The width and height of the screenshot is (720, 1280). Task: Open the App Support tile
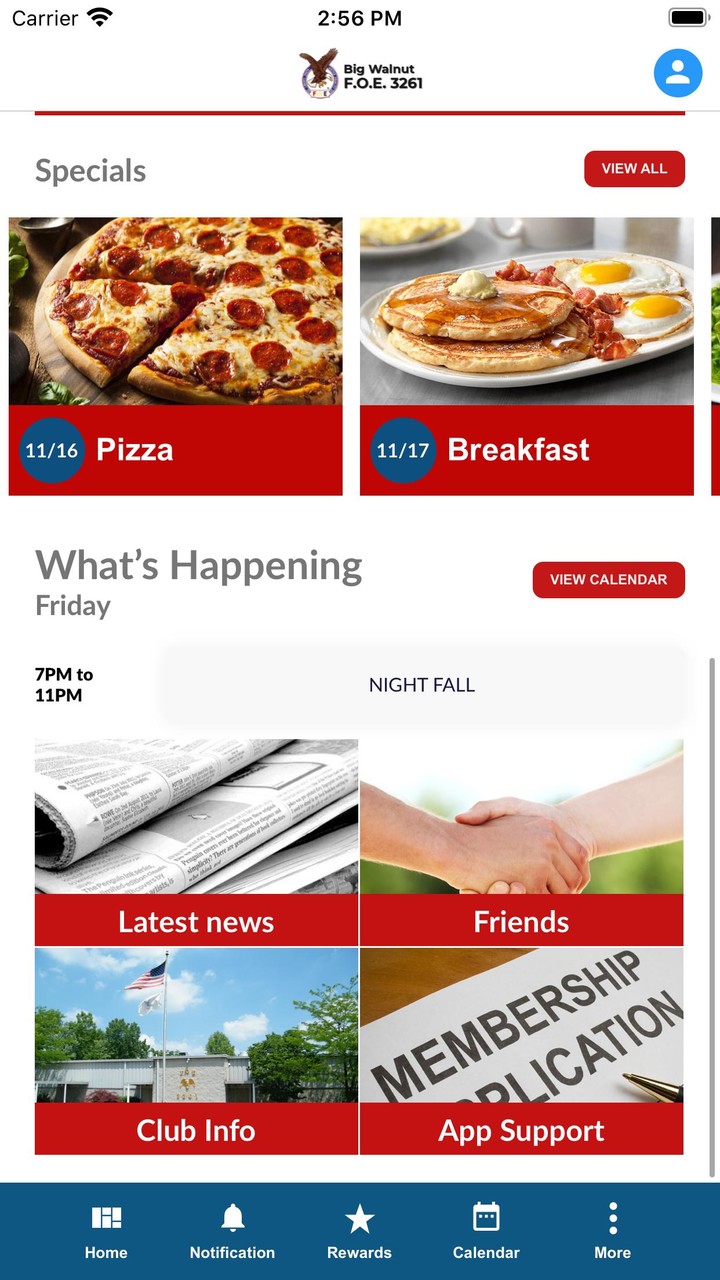(x=521, y=1050)
